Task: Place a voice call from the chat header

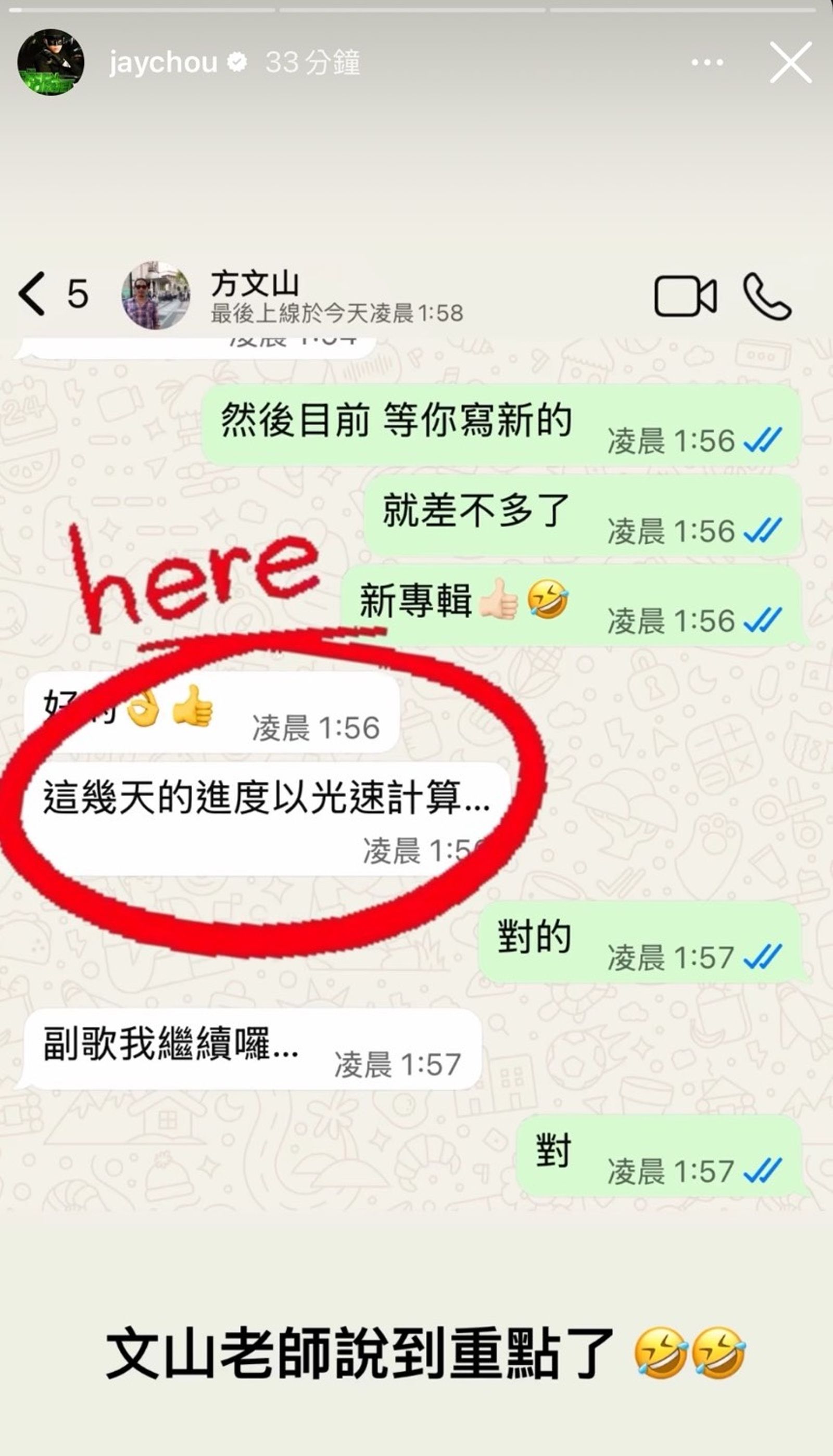Action: click(x=769, y=297)
